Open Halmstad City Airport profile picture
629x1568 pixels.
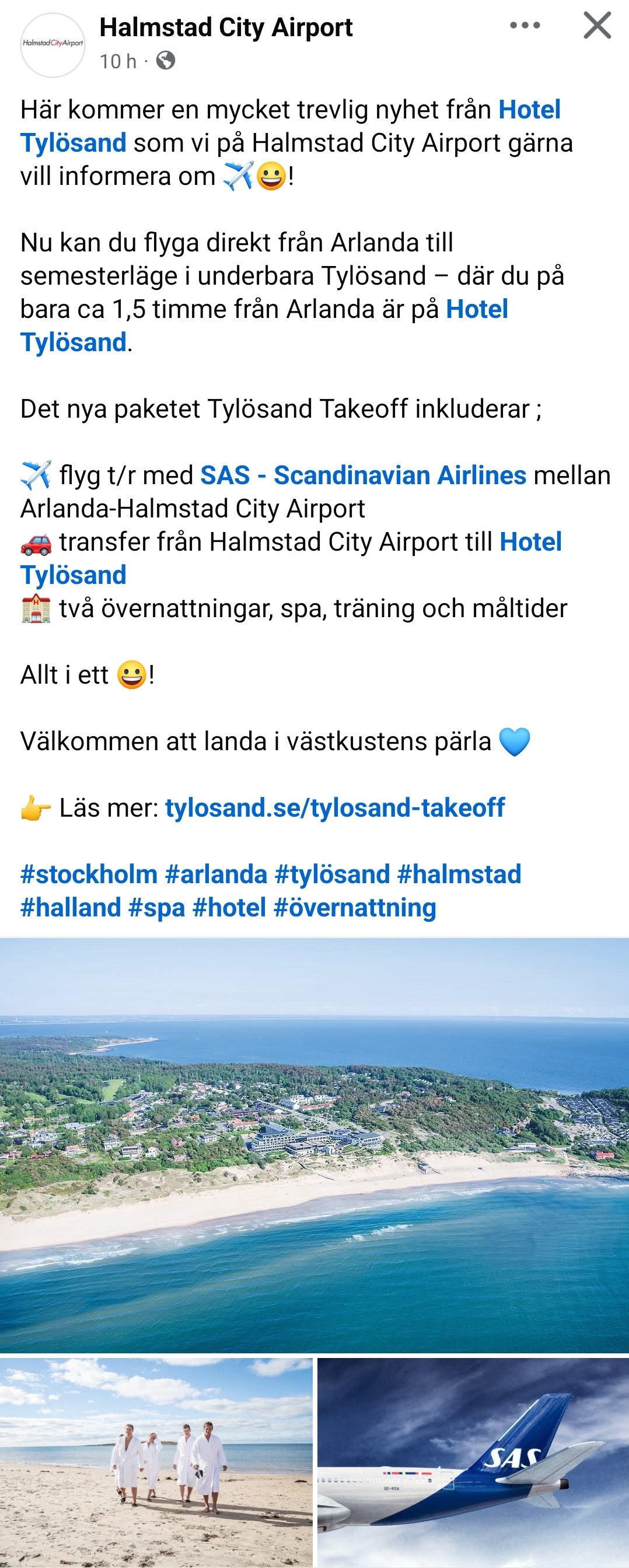(53, 44)
